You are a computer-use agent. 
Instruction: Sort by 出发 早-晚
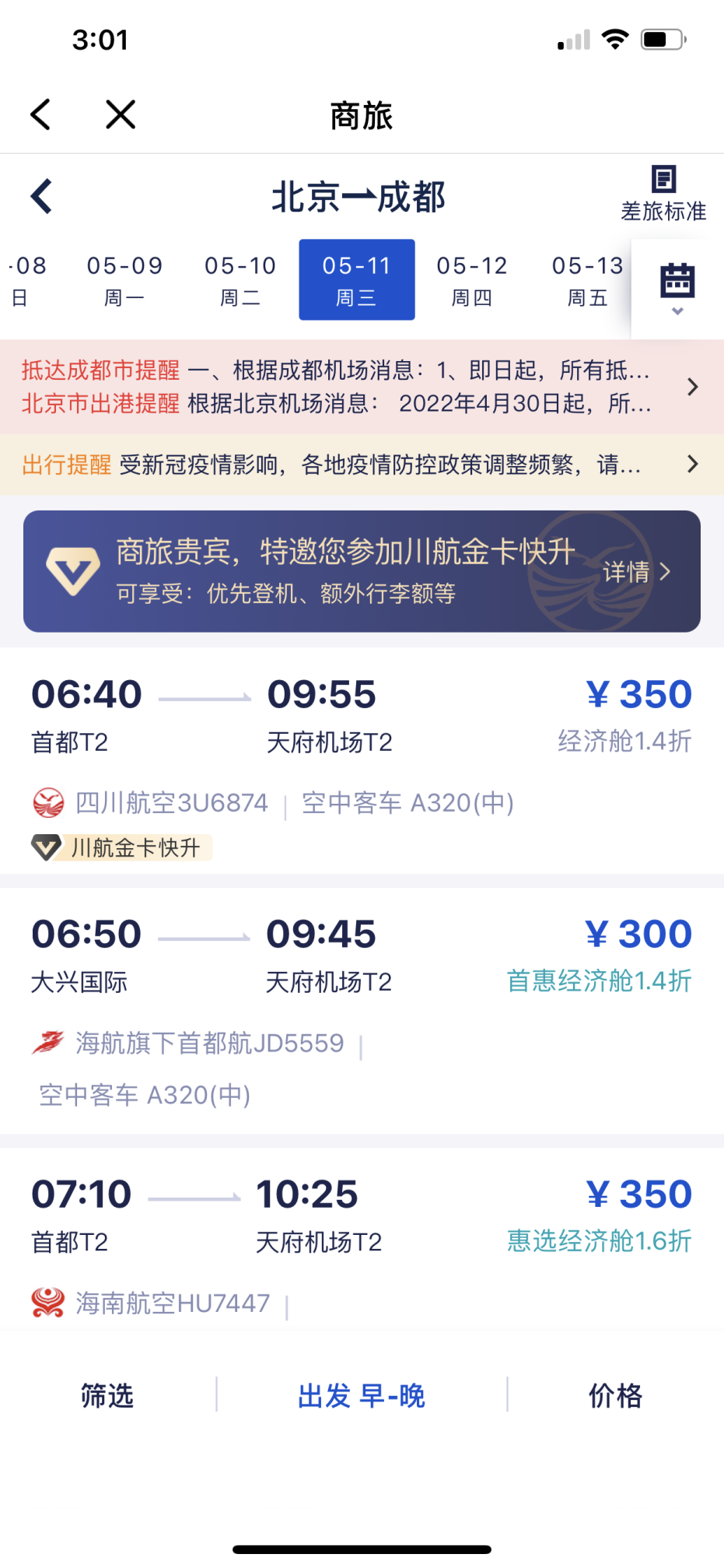362,1395
